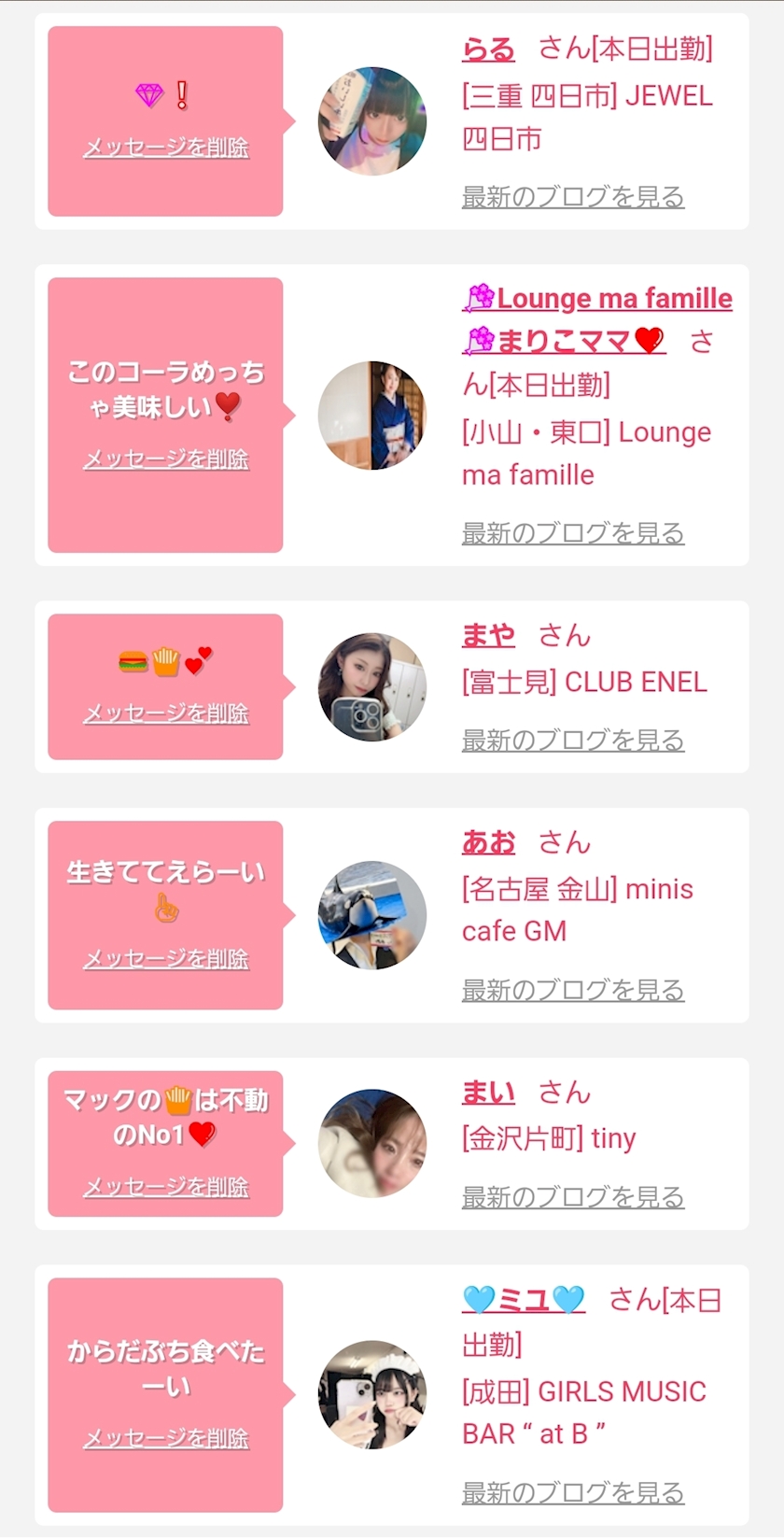View ミユ's latest blog

(573, 1493)
